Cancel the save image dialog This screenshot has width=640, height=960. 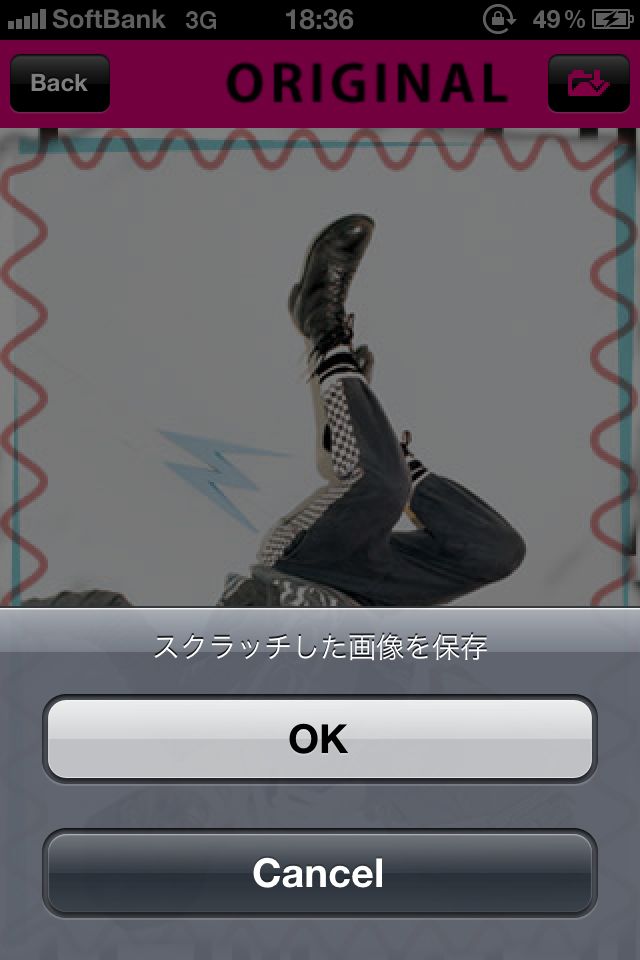[x=319, y=873]
